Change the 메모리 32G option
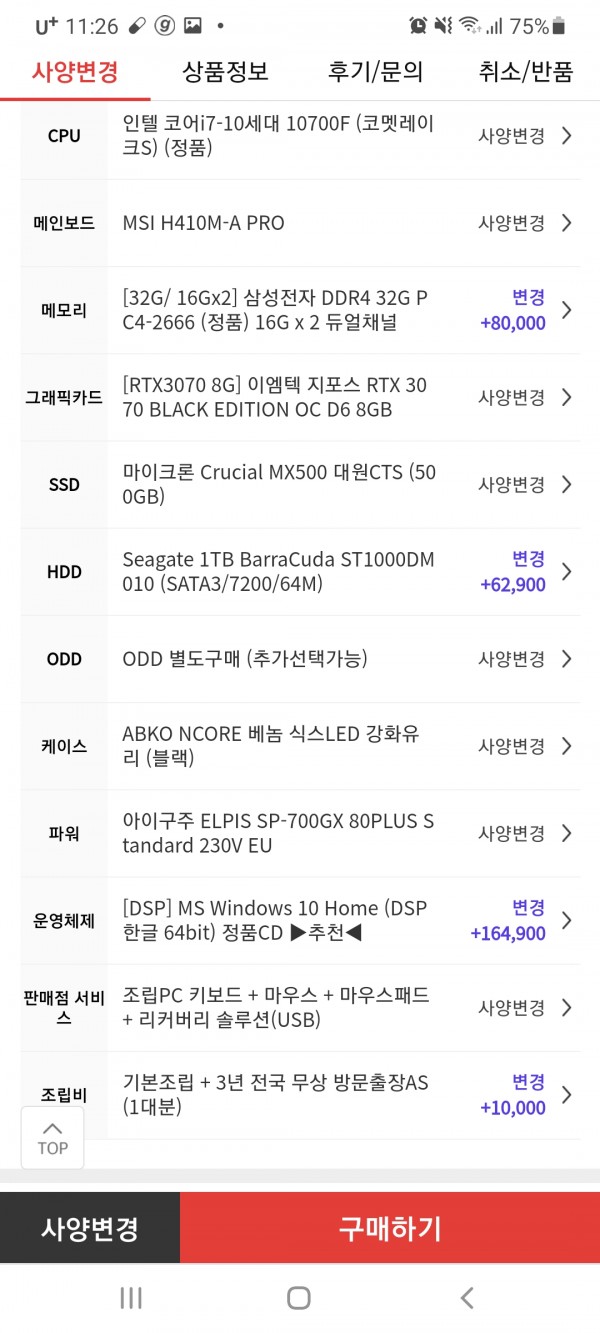The width and height of the screenshot is (600, 1333). pyautogui.click(x=300, y=310)
